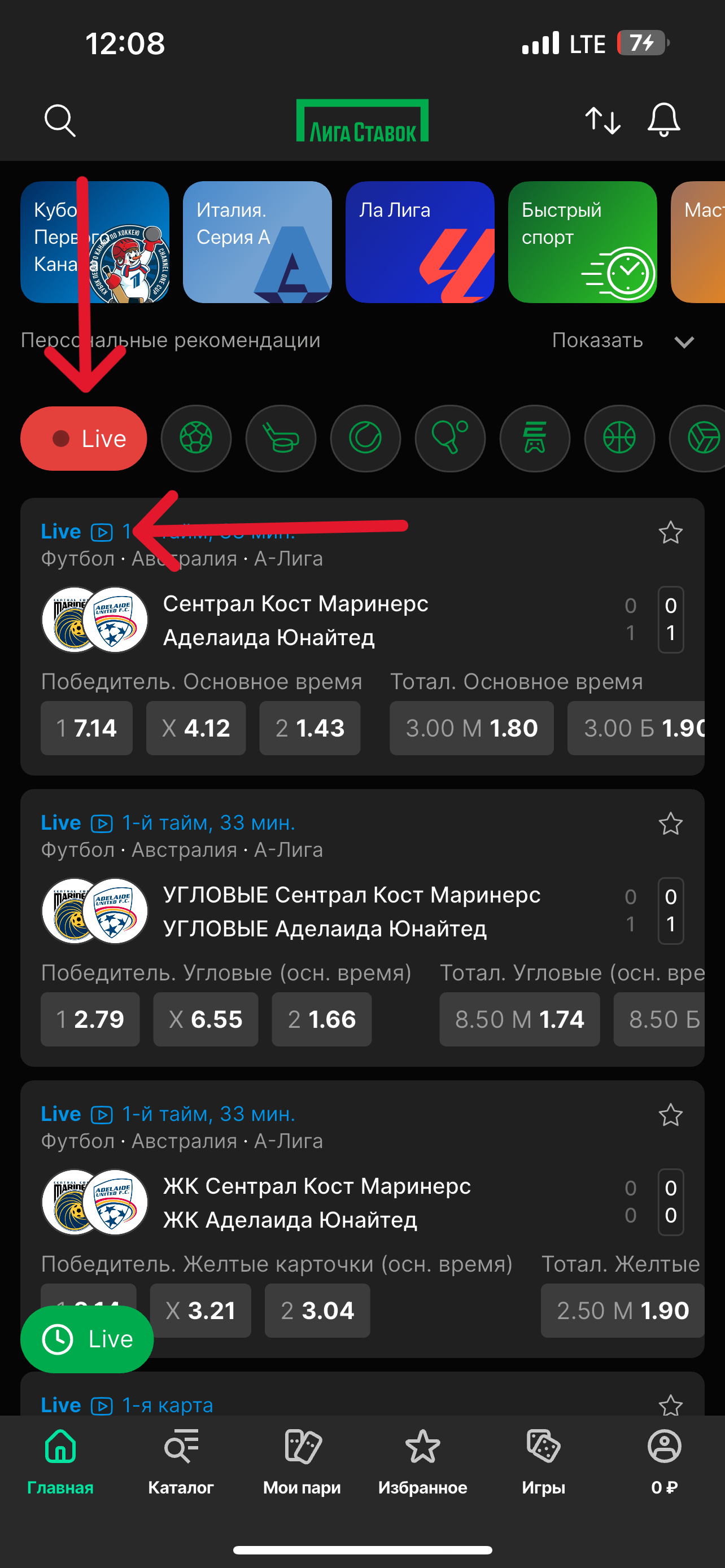Filter by the hockey icon
This screenshot has width=725, height=1568.
pyautogui.click(x=281, y=438)
